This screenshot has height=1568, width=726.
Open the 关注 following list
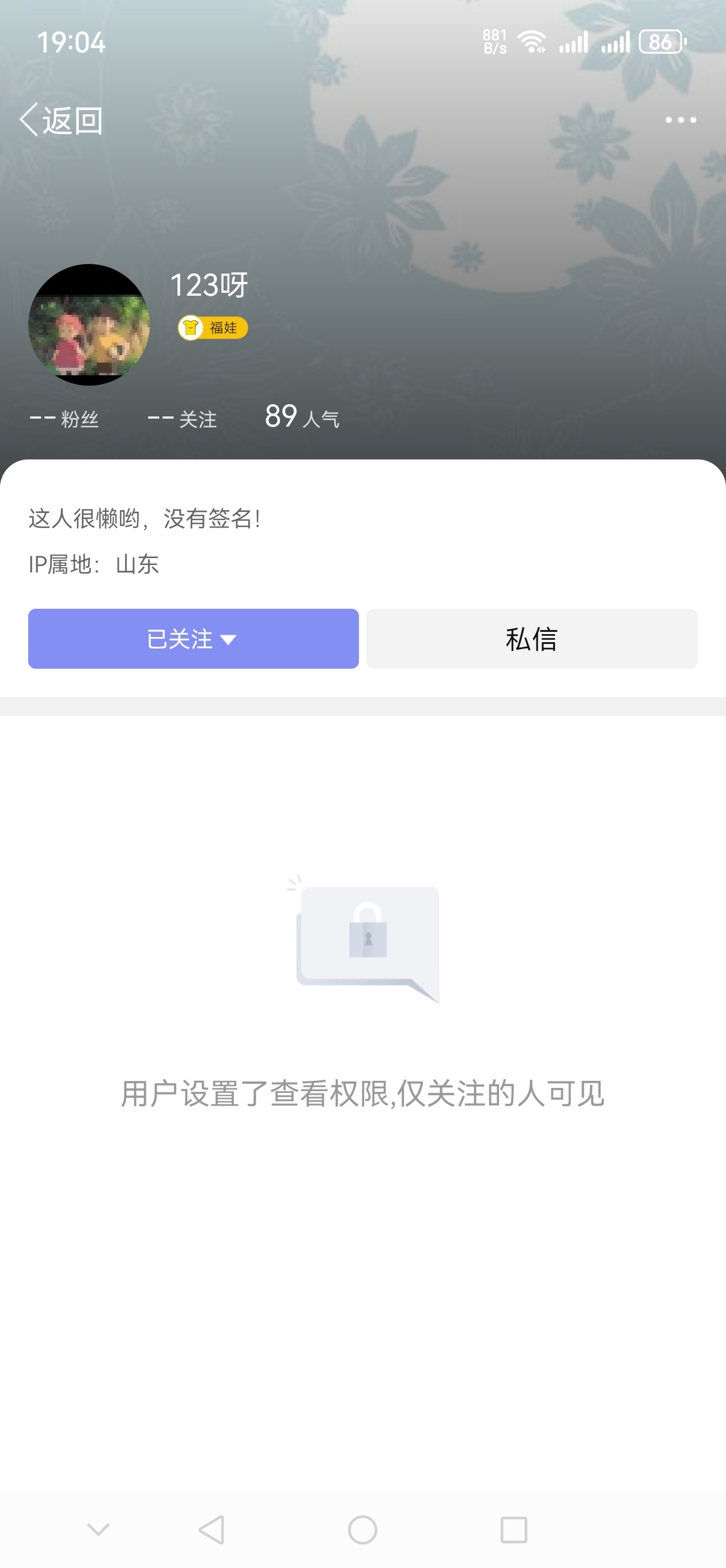click(x=182, y=418)
